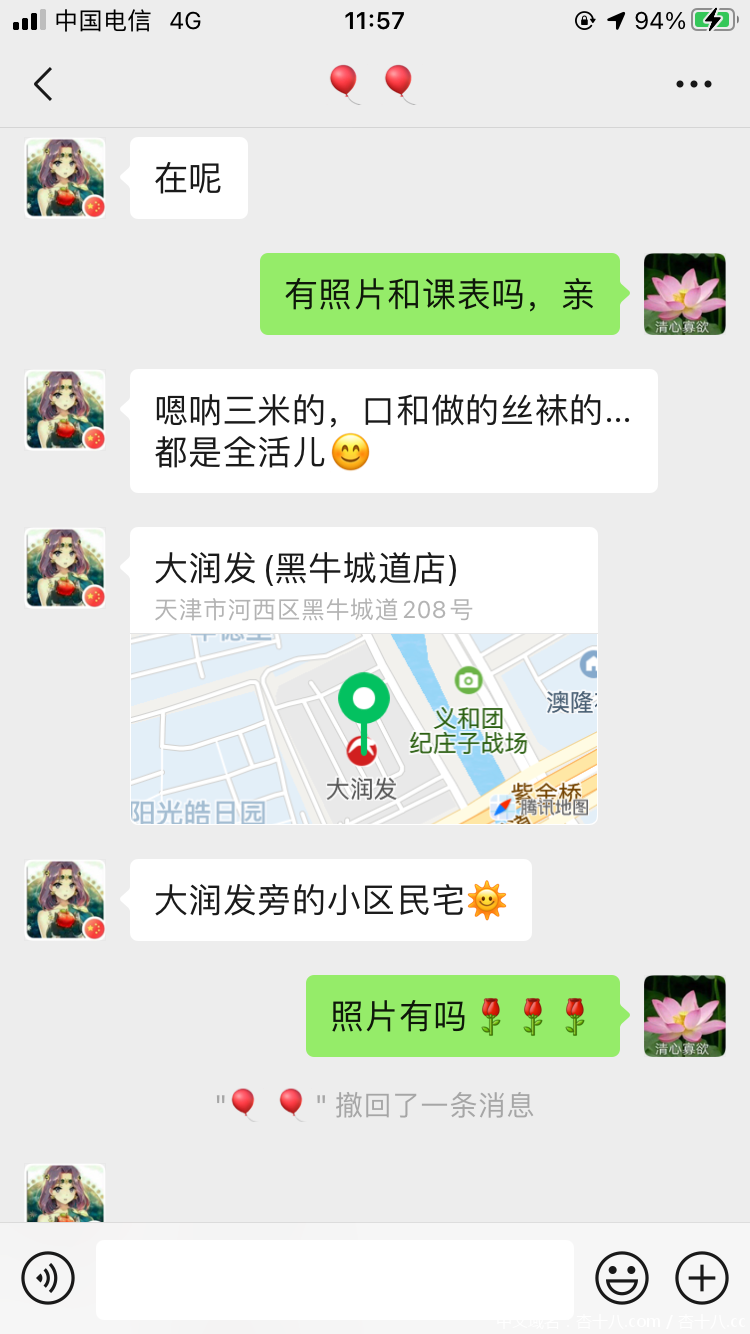Screen dimensions: 750x1334
Task: Go back to the chat list
Action: 43,84
